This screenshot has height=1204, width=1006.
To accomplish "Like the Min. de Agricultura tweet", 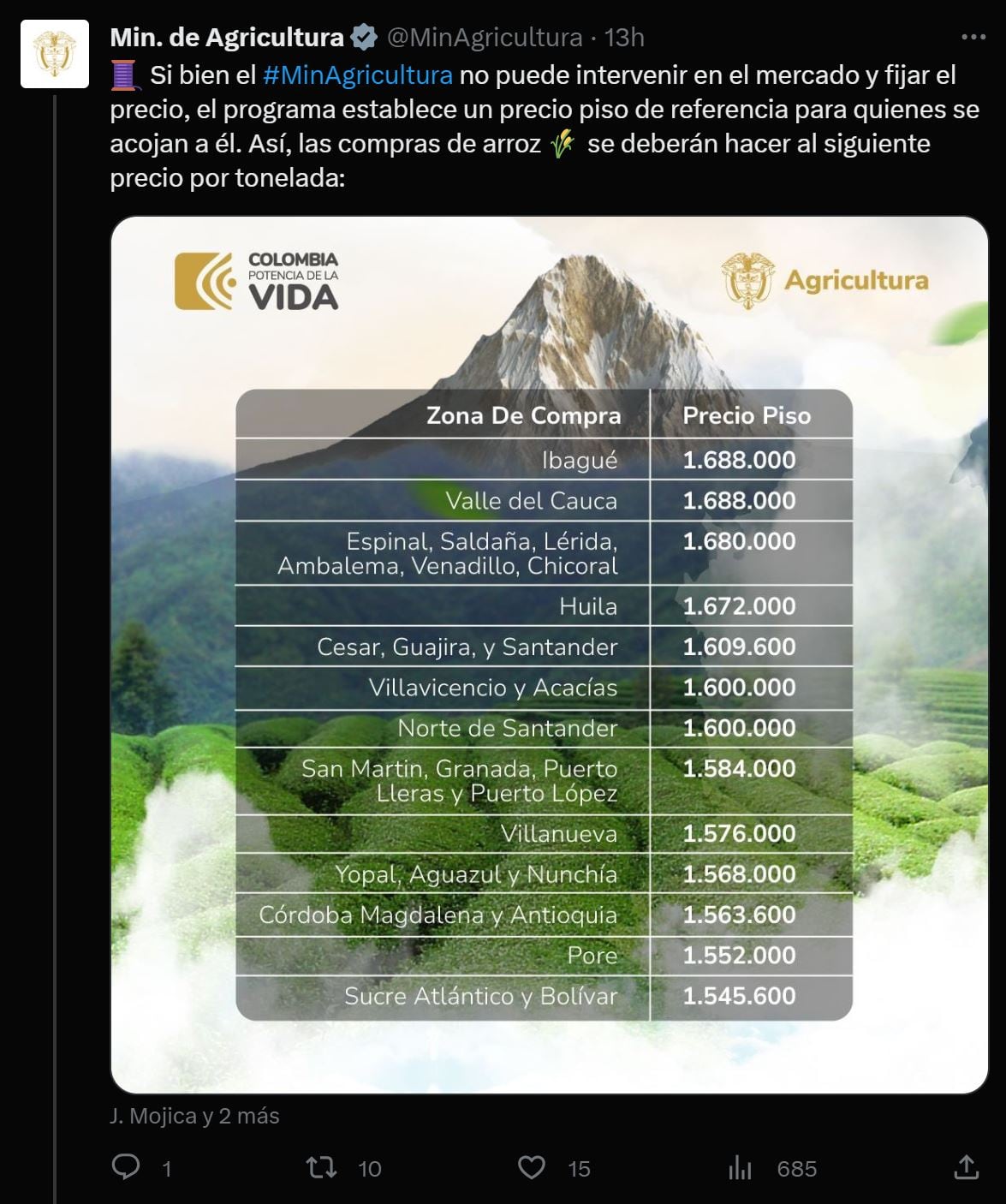I will (532, 1167).
